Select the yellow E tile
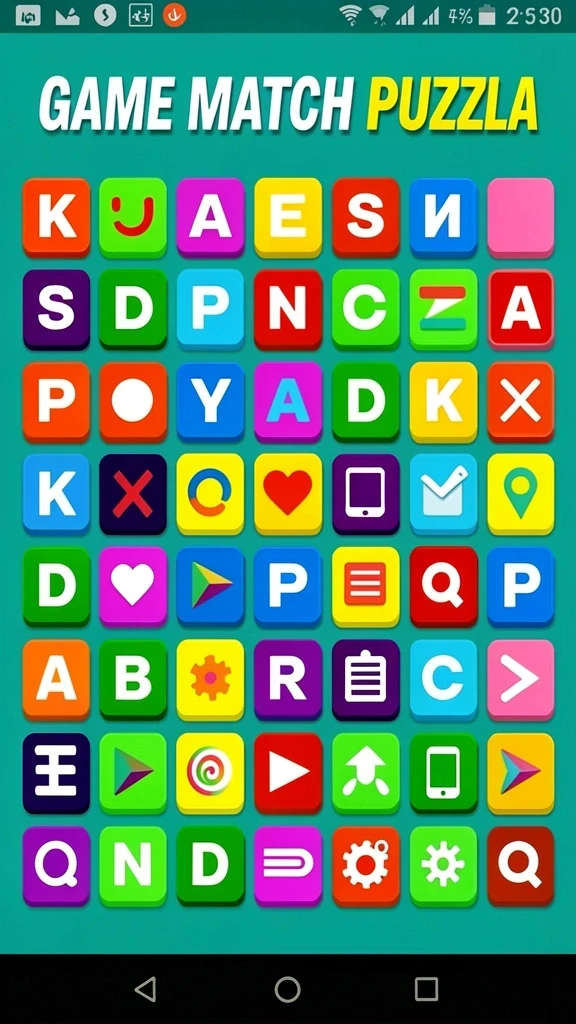 pyautogui.click(x=288, y=217)
